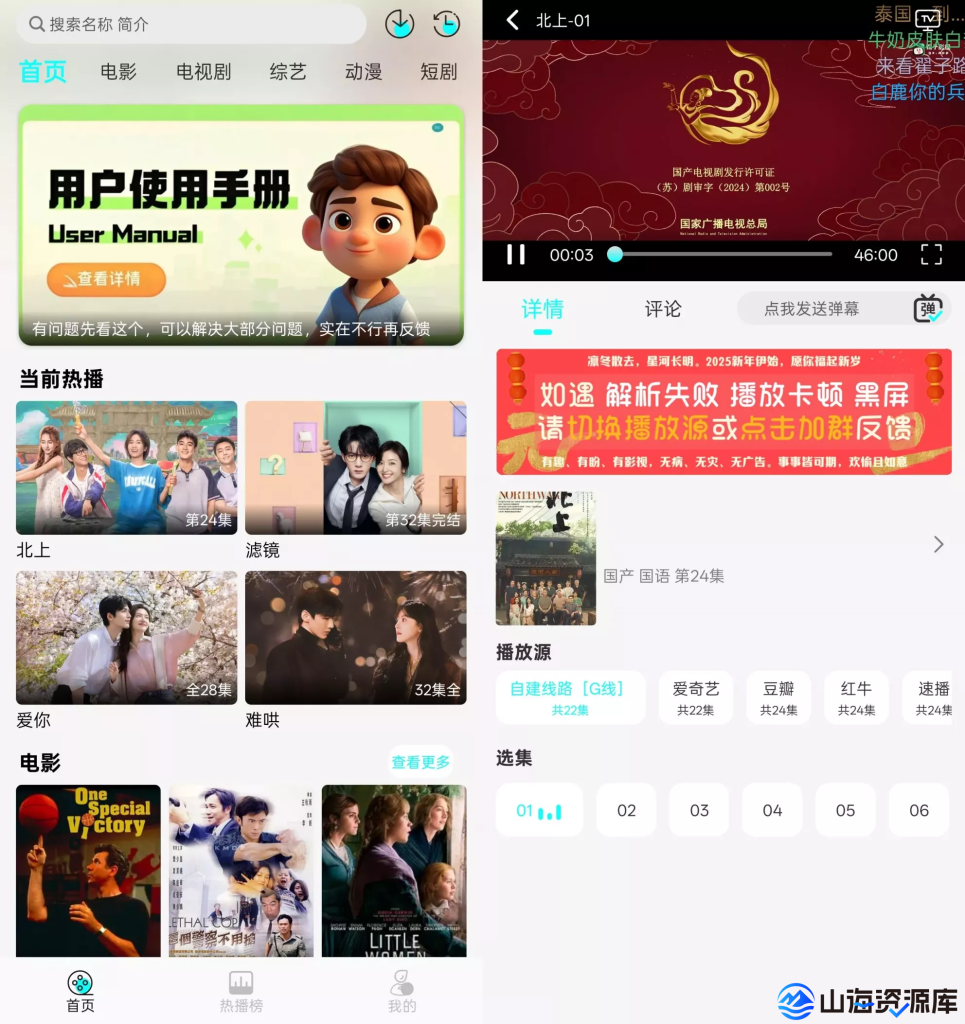Viewport: 965px width, 1024px height.
Task: Open the watch history icon
Action: [446, 24]
